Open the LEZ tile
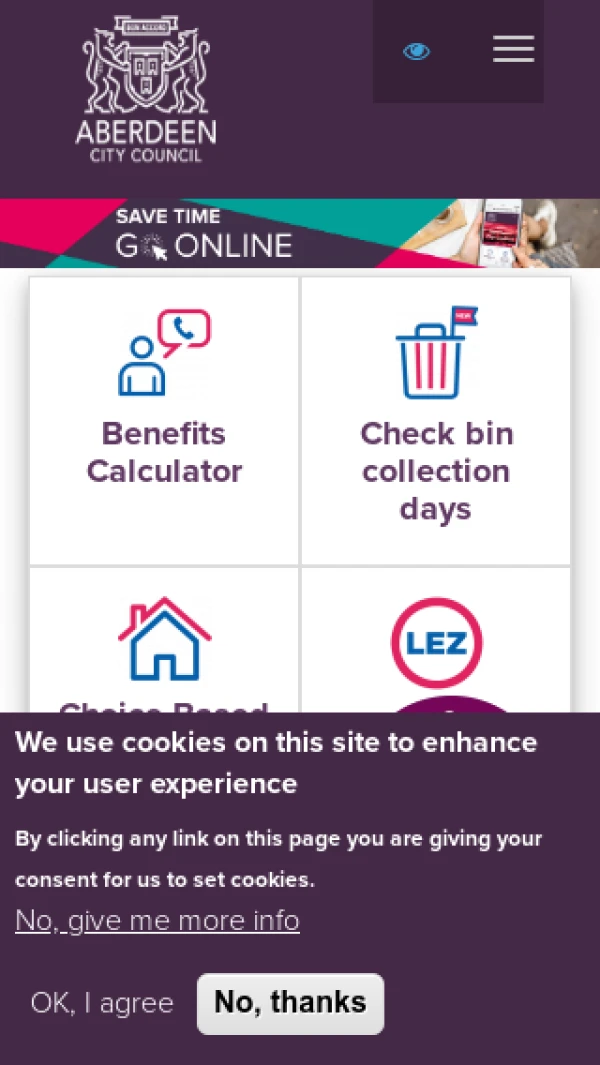This screenshot has height=1065, width=600. (x=436, y=642)
